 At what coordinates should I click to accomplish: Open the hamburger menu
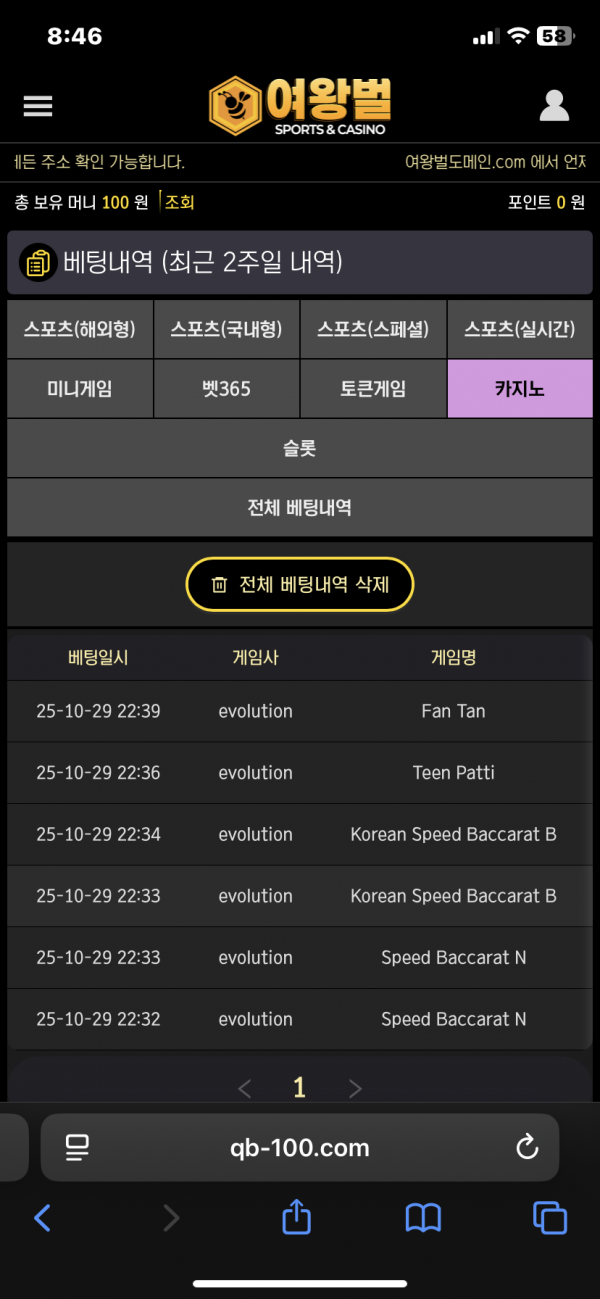click(x=38, y=106)
